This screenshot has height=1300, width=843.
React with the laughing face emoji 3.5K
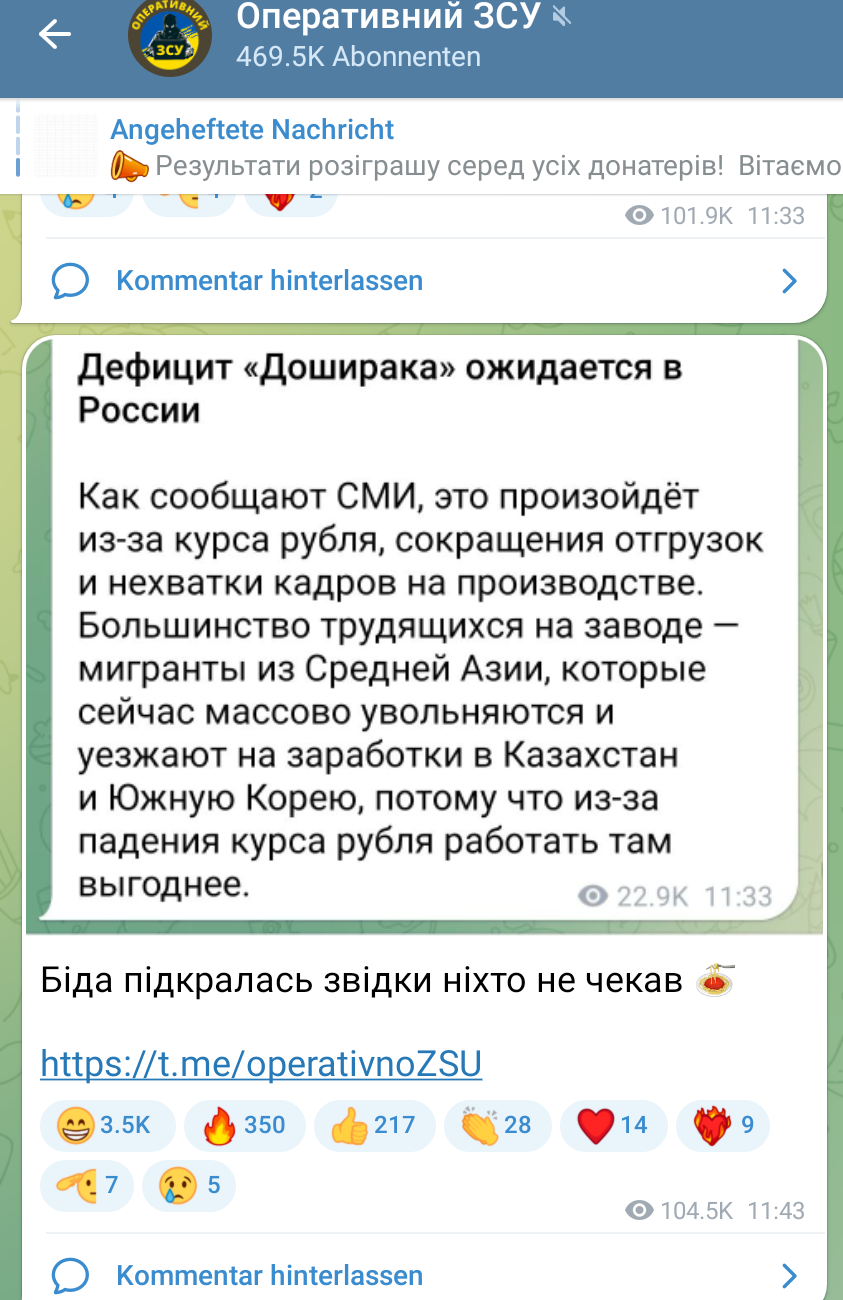(x=108, y=1125)
